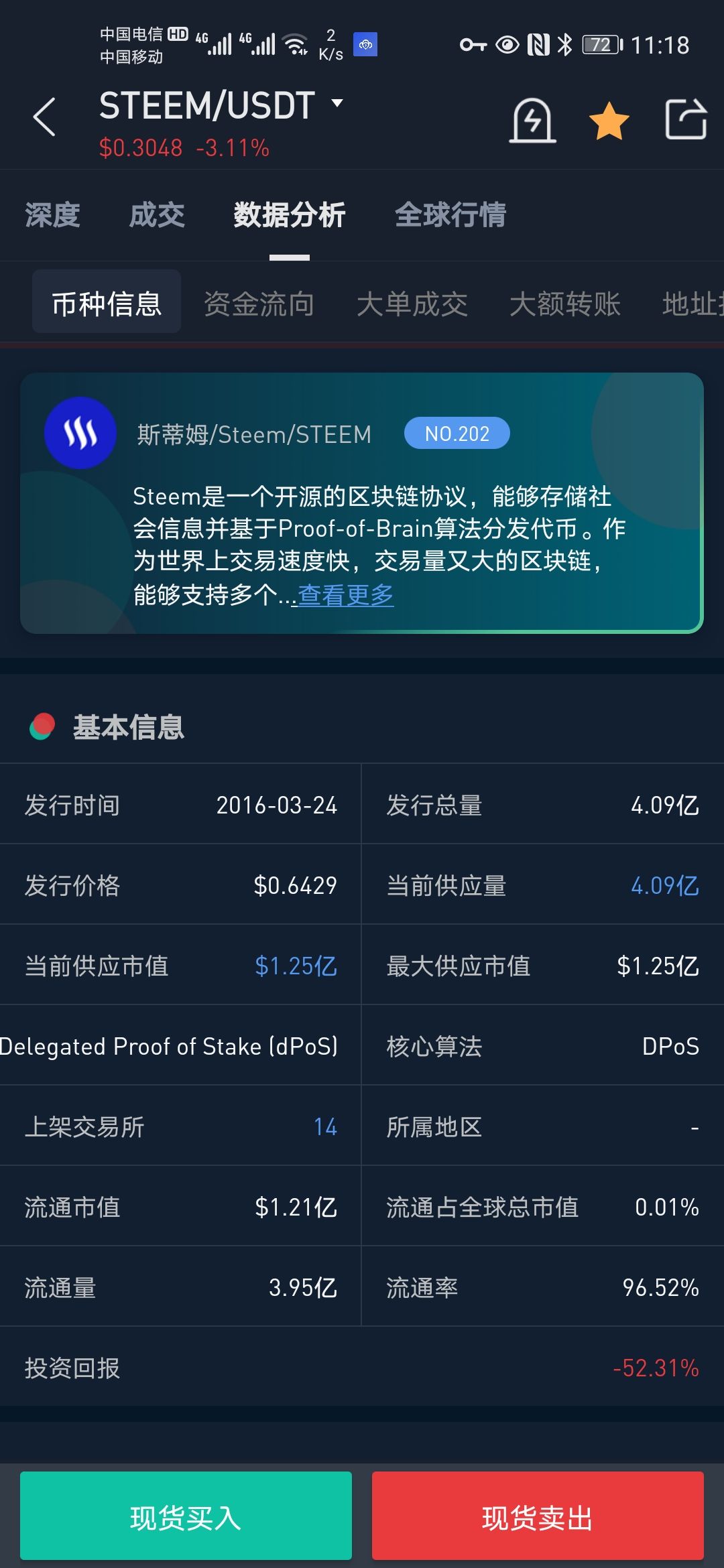
Task: Open the 全球行情 tab
Action: point(450,215)
